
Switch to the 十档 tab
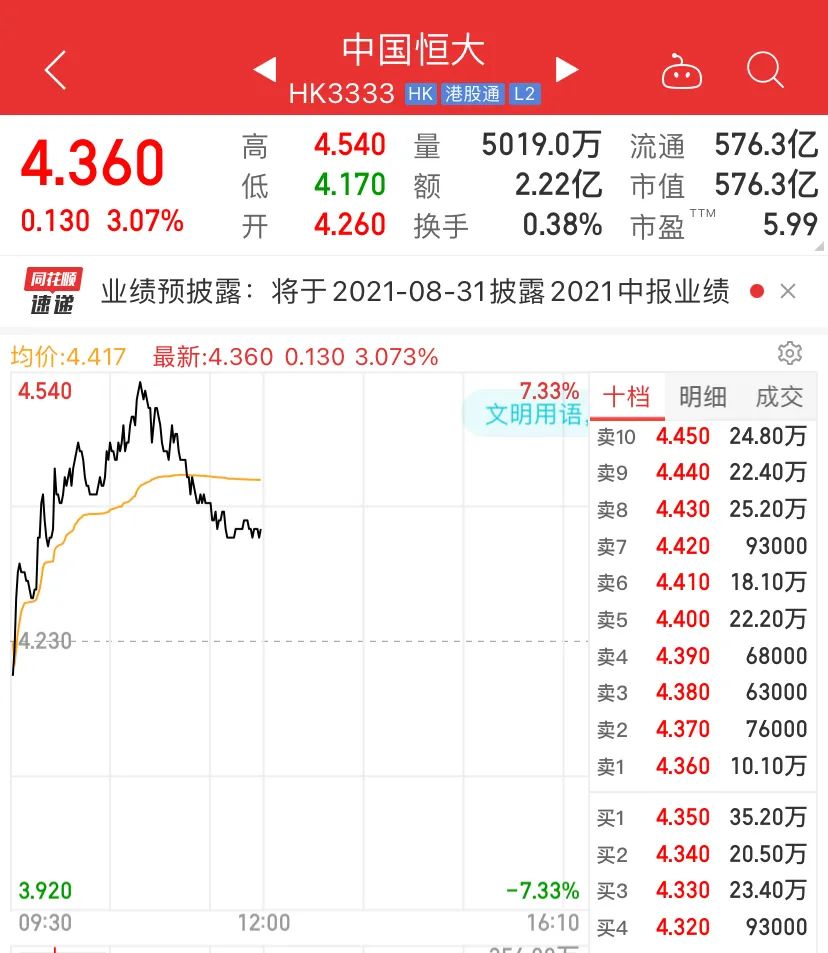click(627, 396)
